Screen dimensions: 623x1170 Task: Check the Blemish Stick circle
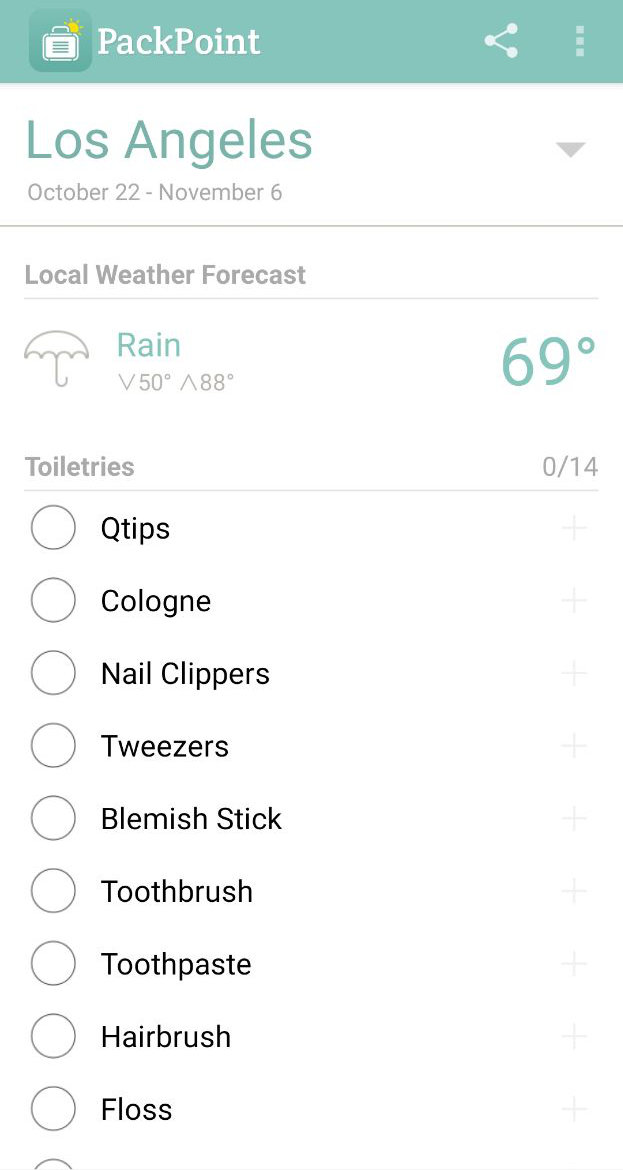click(x=53, y=819)
